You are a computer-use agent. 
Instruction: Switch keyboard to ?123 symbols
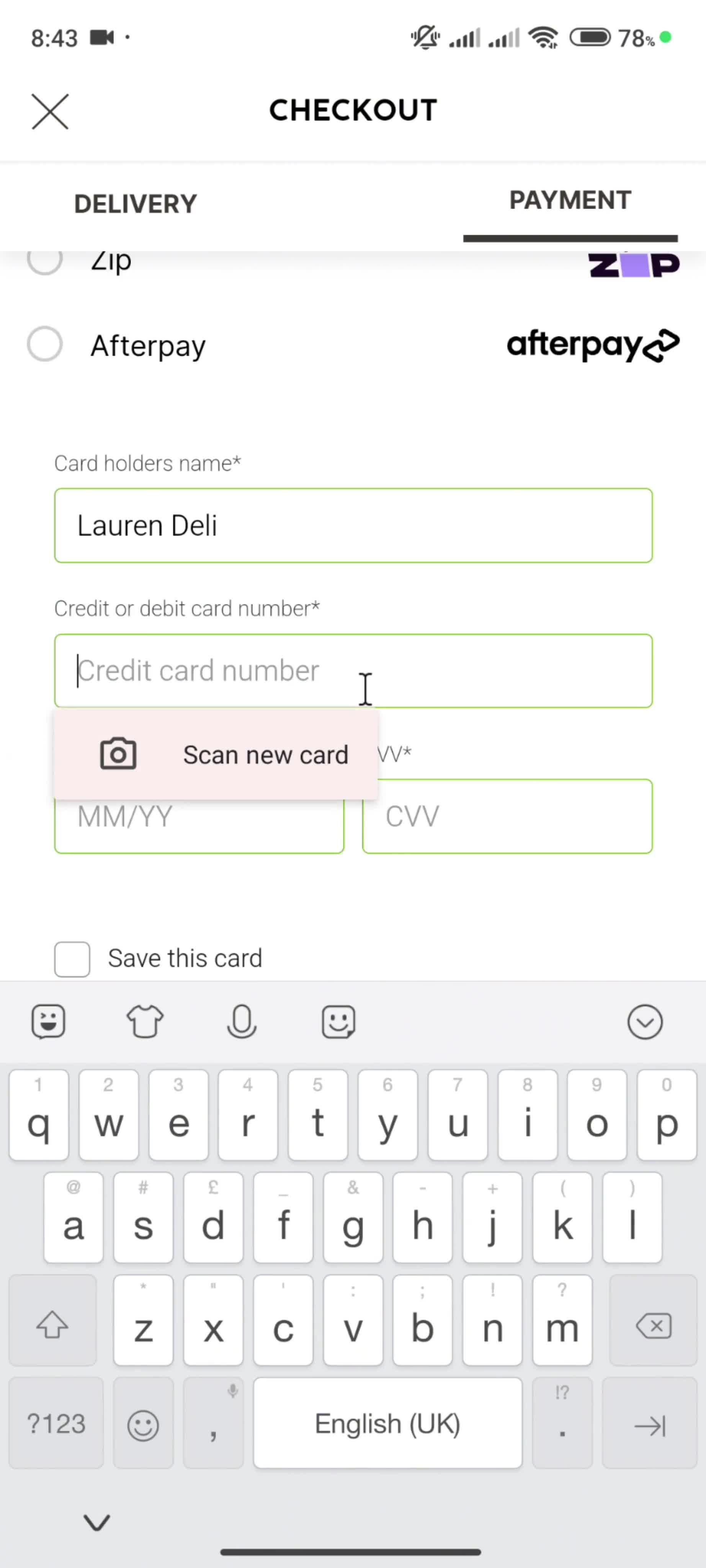(x=56, y=1423)
